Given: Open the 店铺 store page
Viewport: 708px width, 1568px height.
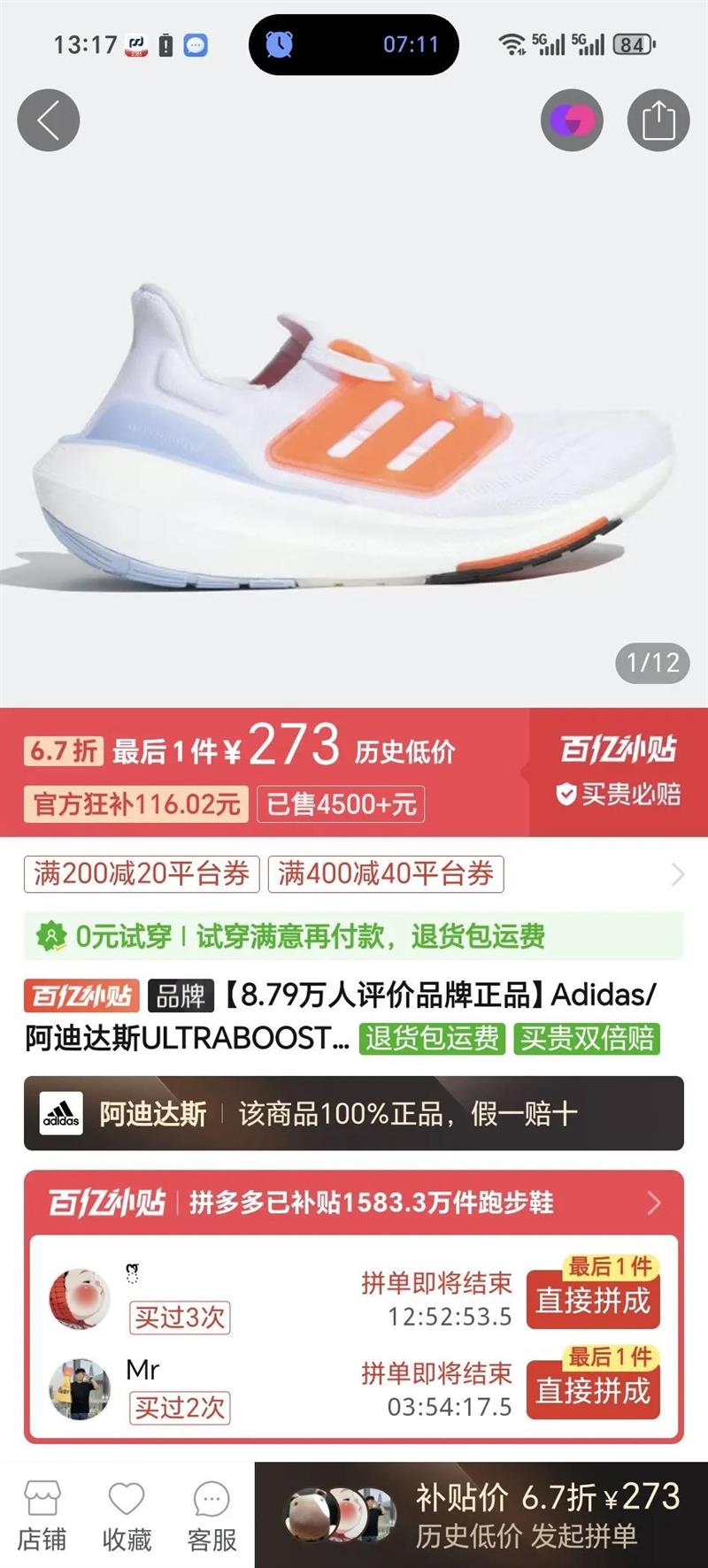Looking at the screenshot, I should [42, 1517].
